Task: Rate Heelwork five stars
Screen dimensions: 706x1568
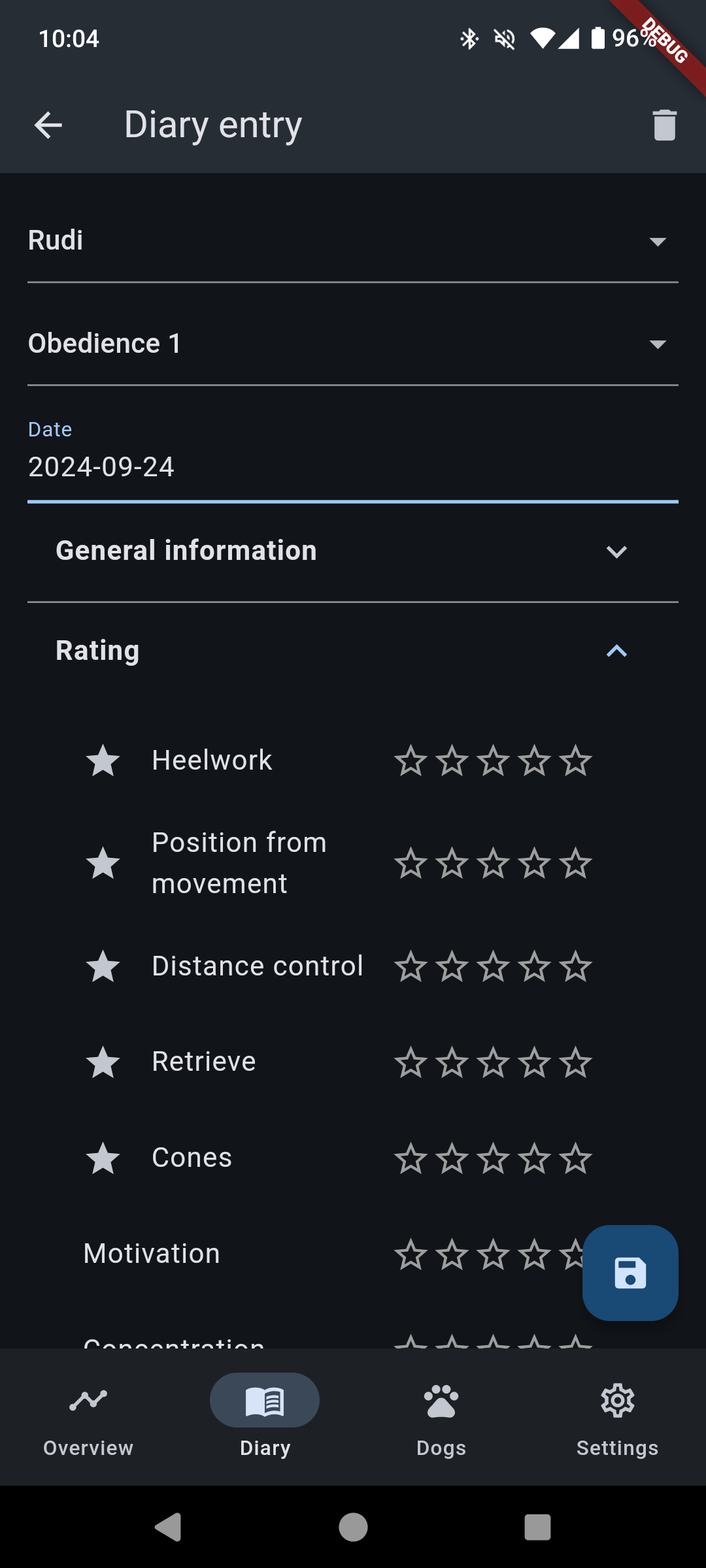Action: 576,761
